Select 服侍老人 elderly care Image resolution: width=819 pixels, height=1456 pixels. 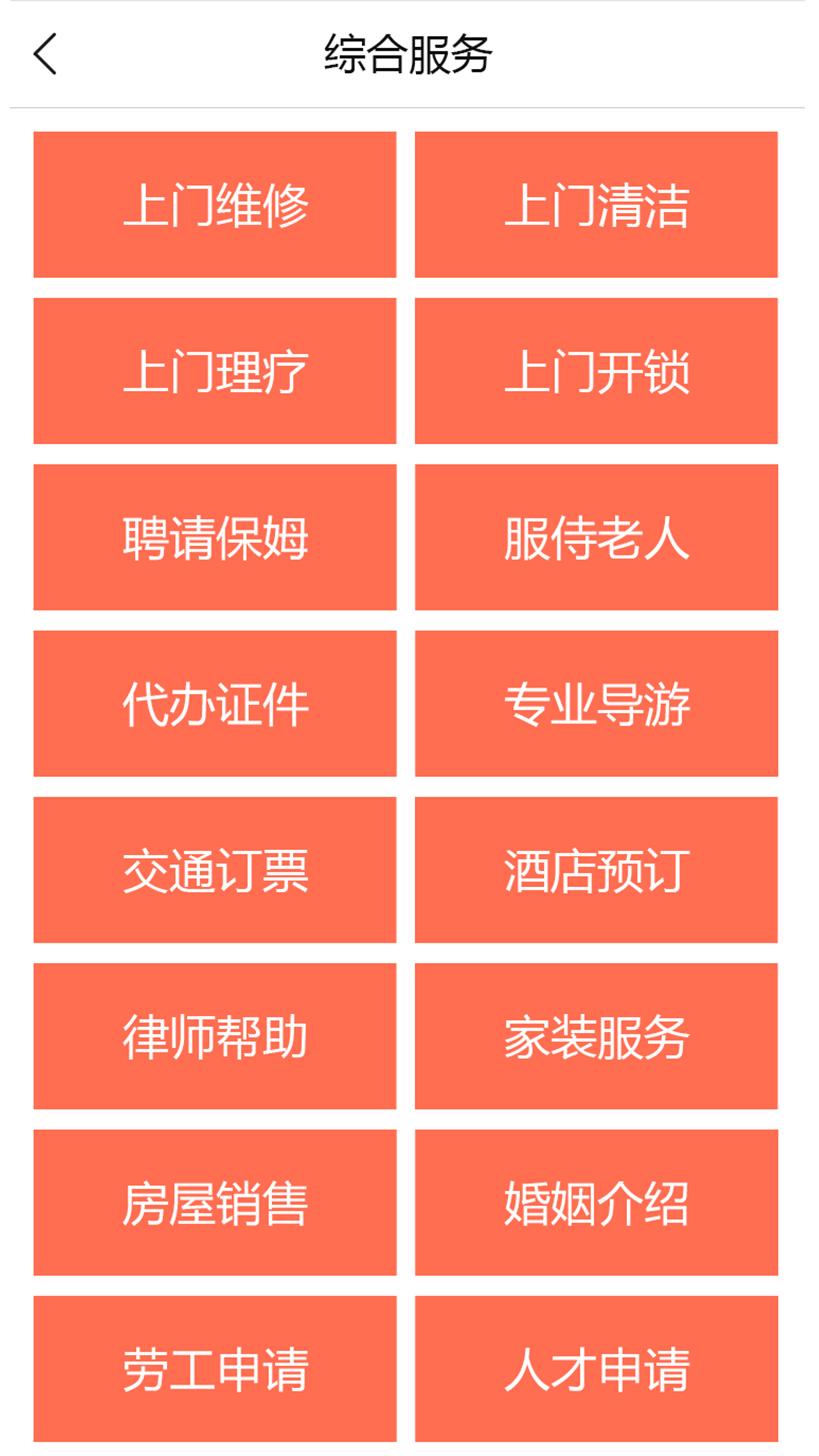point(596,537)
